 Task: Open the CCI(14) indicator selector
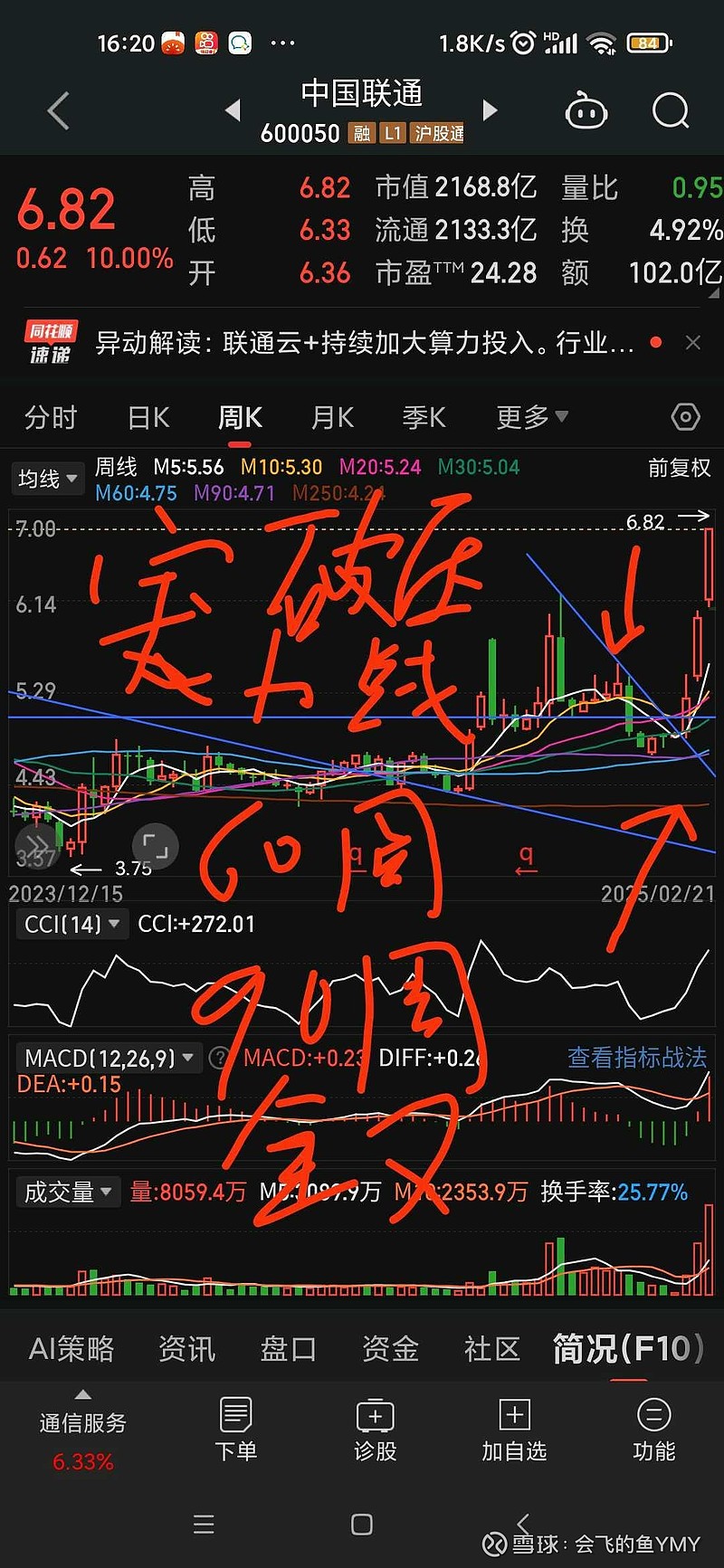[71, 924]
